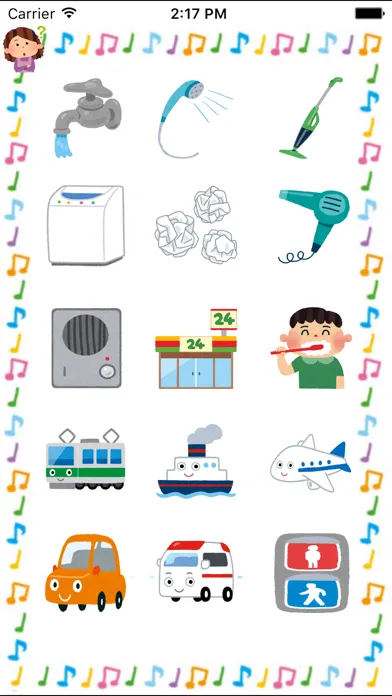Play the water faucet sound
This screenshot has width=392, height=696.
pos(87,118)
